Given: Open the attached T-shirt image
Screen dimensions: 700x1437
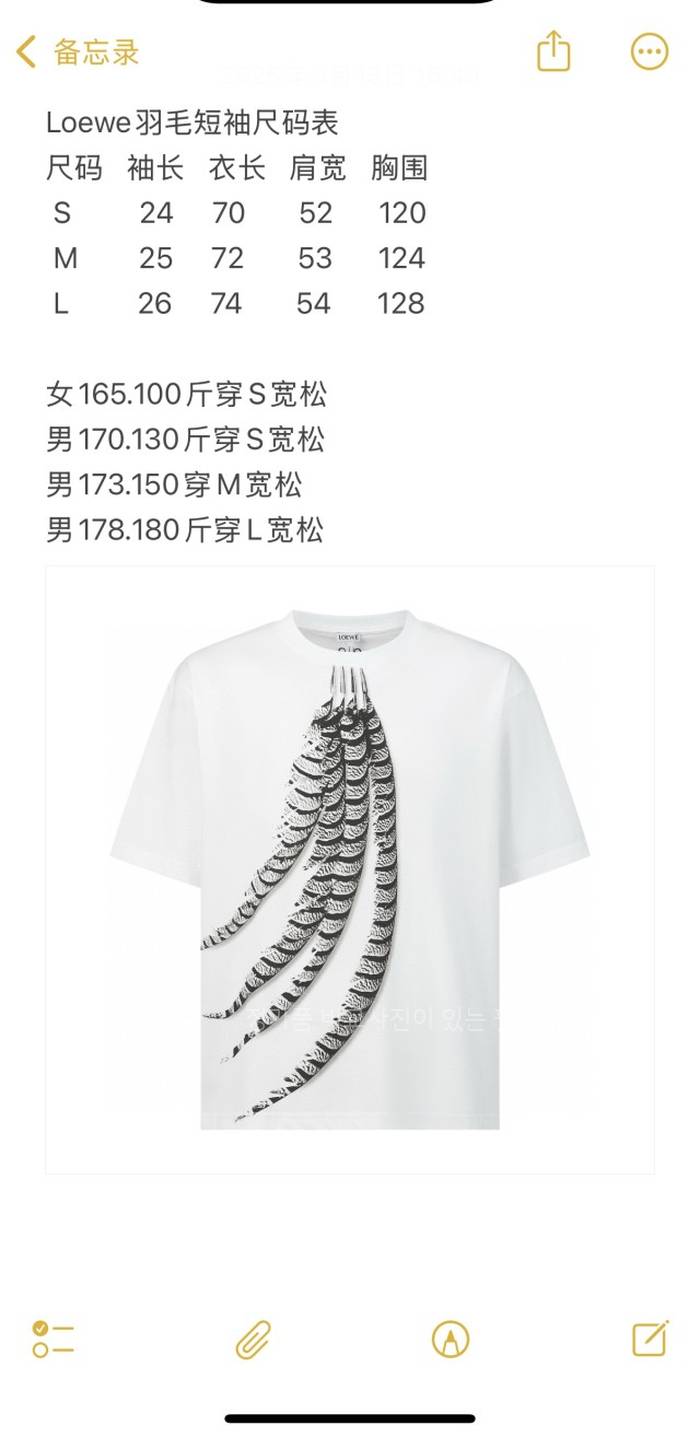Looking at the screenshot, I should click(x=350, y=869).
